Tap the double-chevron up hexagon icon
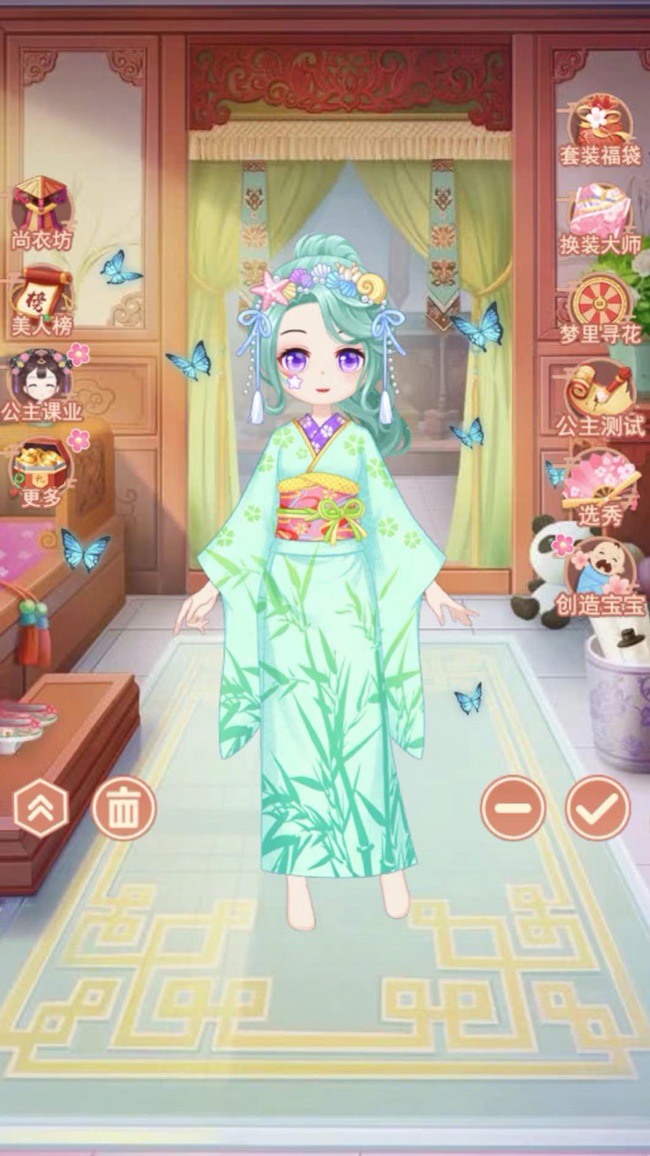The image size is (650, 1156). [x=41, y=809]
